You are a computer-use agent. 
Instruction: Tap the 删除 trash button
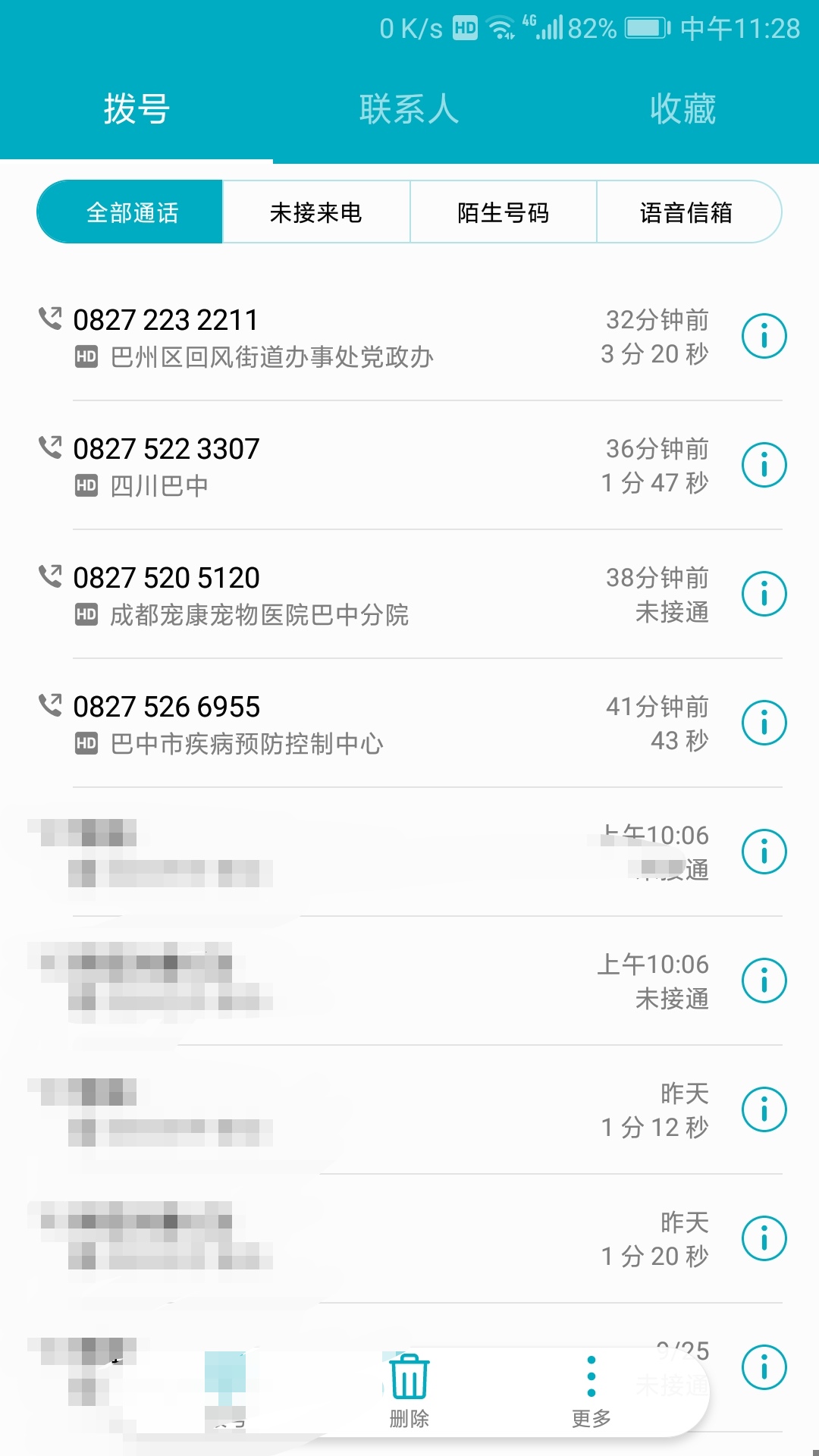point(409,1389)
